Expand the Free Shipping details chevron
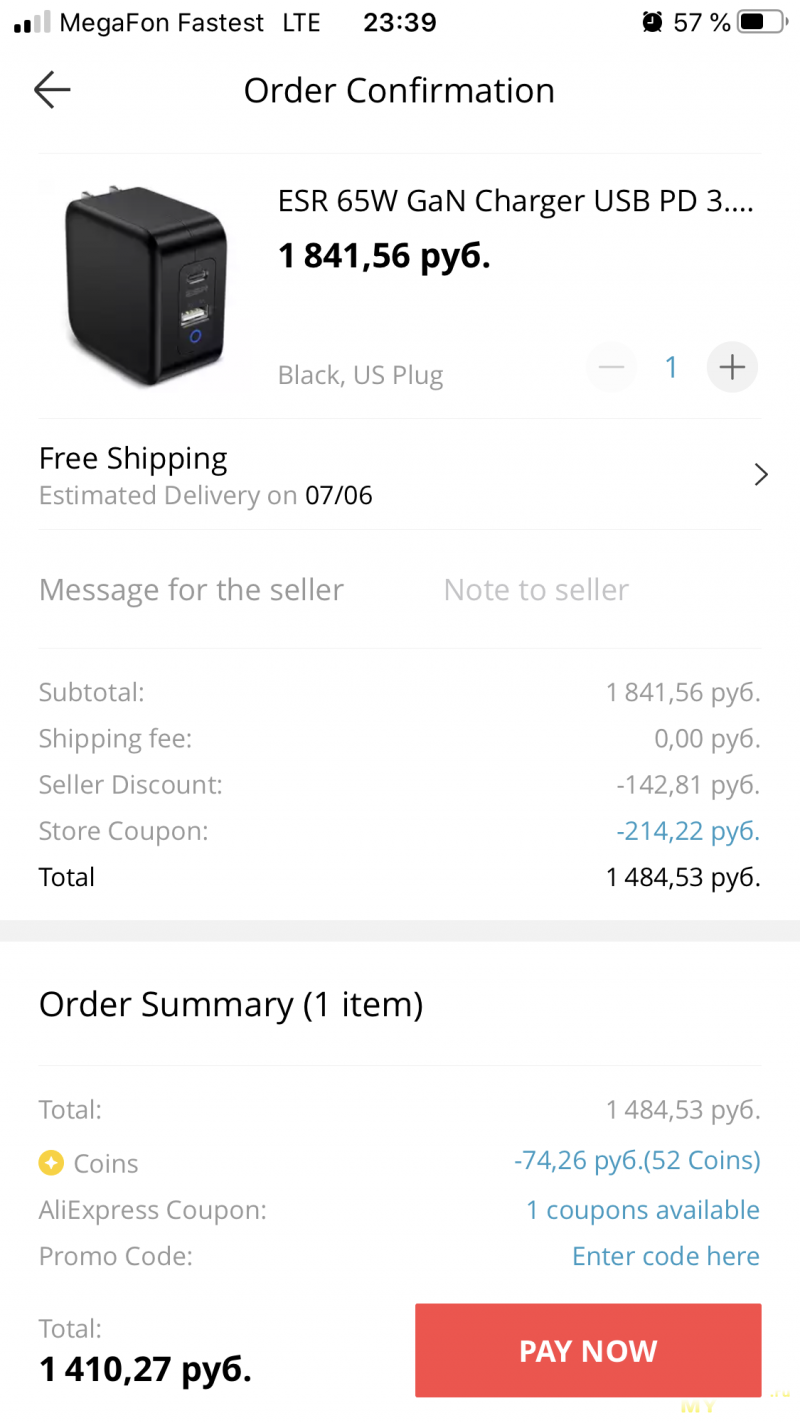 click(761, 474)
